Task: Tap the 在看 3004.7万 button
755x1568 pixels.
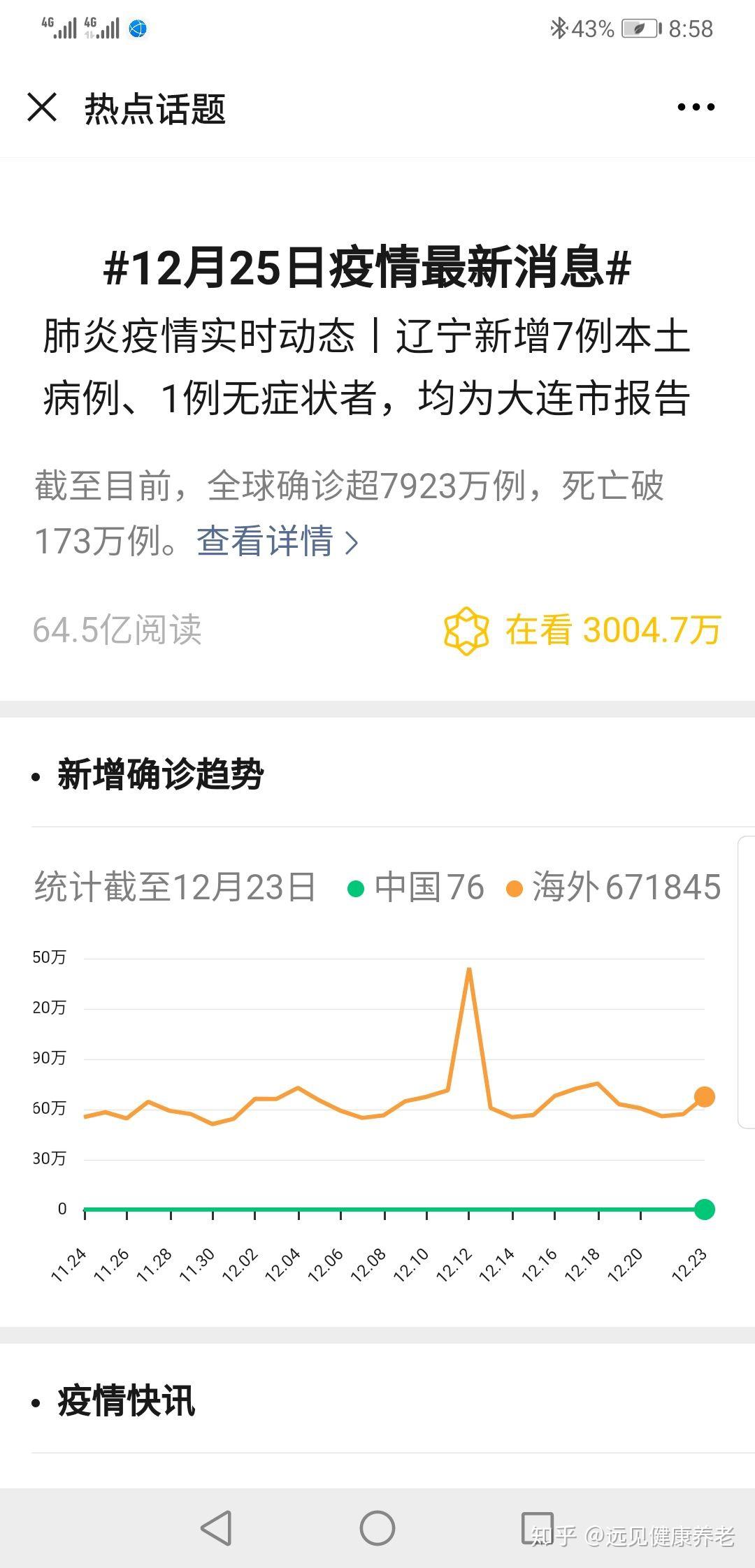Action: 582,630
